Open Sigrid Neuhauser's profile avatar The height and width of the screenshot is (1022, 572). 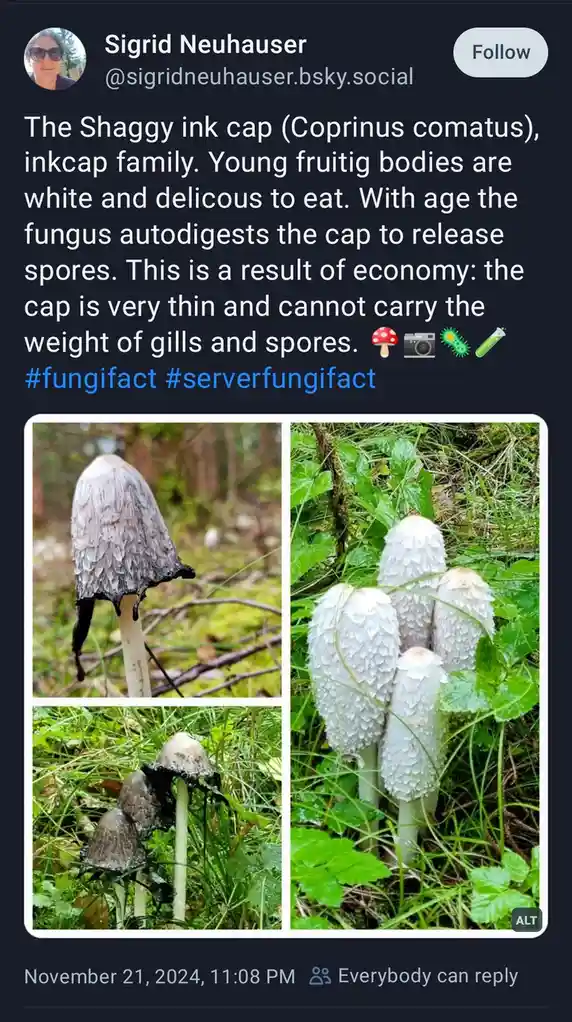coord(55,59)
